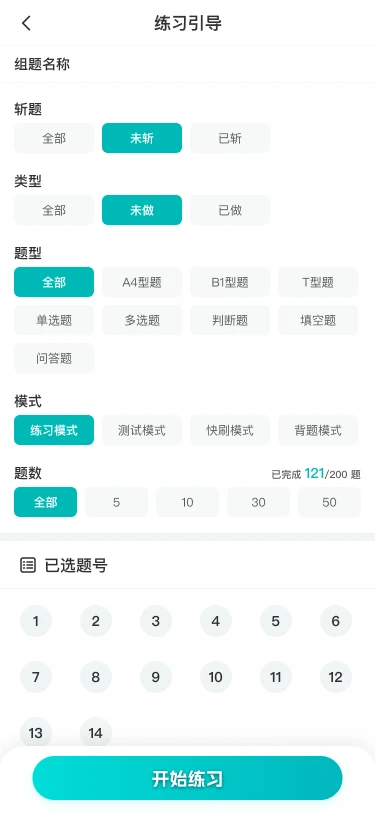Screen dimensions: 375x813
Task: Set question count to 50
Action: click(x=329, y=502)
